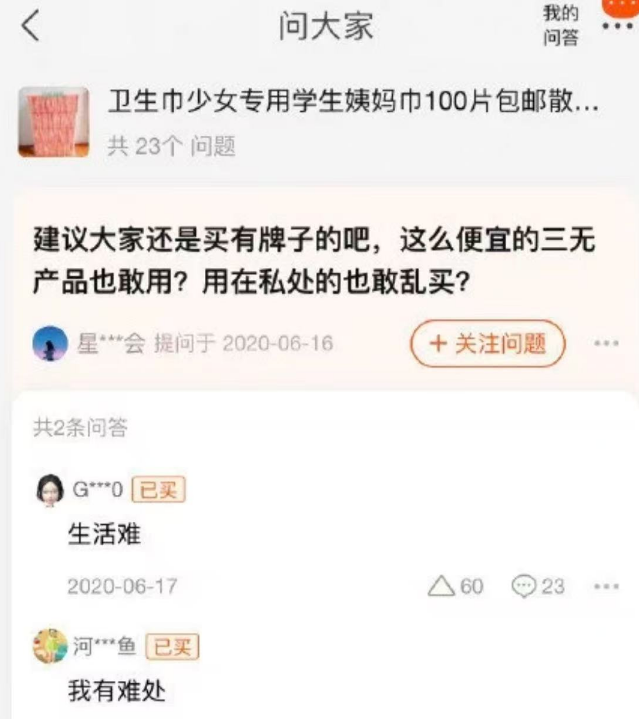Open G***0's user avatar

click(x=50, y=489)
